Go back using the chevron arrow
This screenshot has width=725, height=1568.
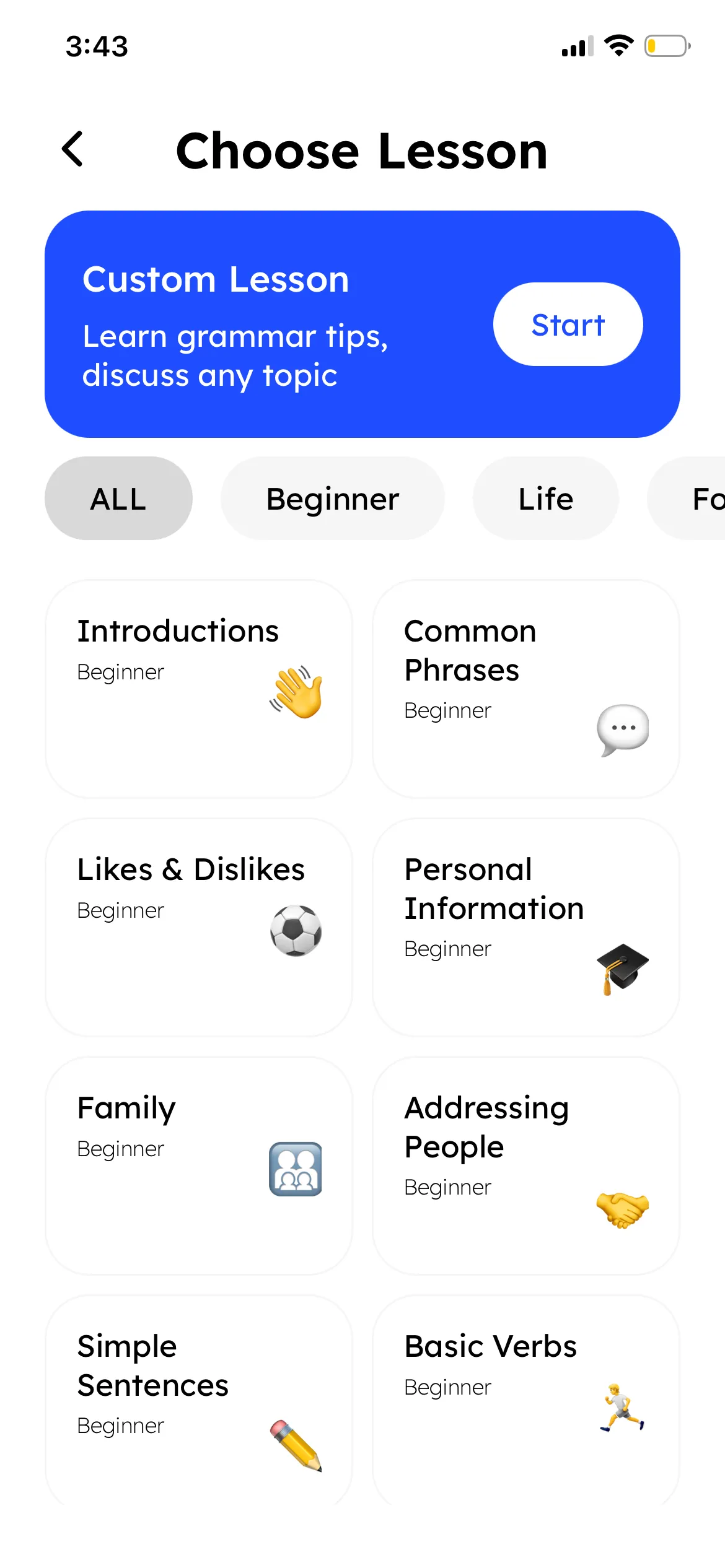[73, 150]
